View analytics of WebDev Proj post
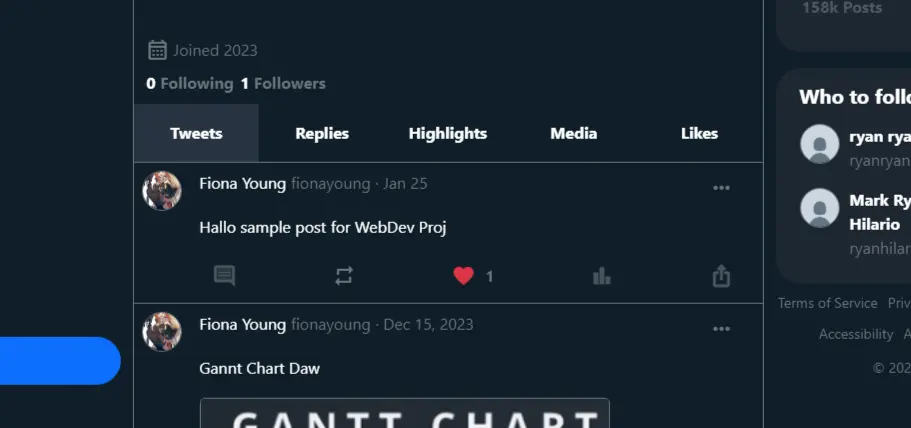The width and height of the screenshot is (911, 428). (601, 276)
